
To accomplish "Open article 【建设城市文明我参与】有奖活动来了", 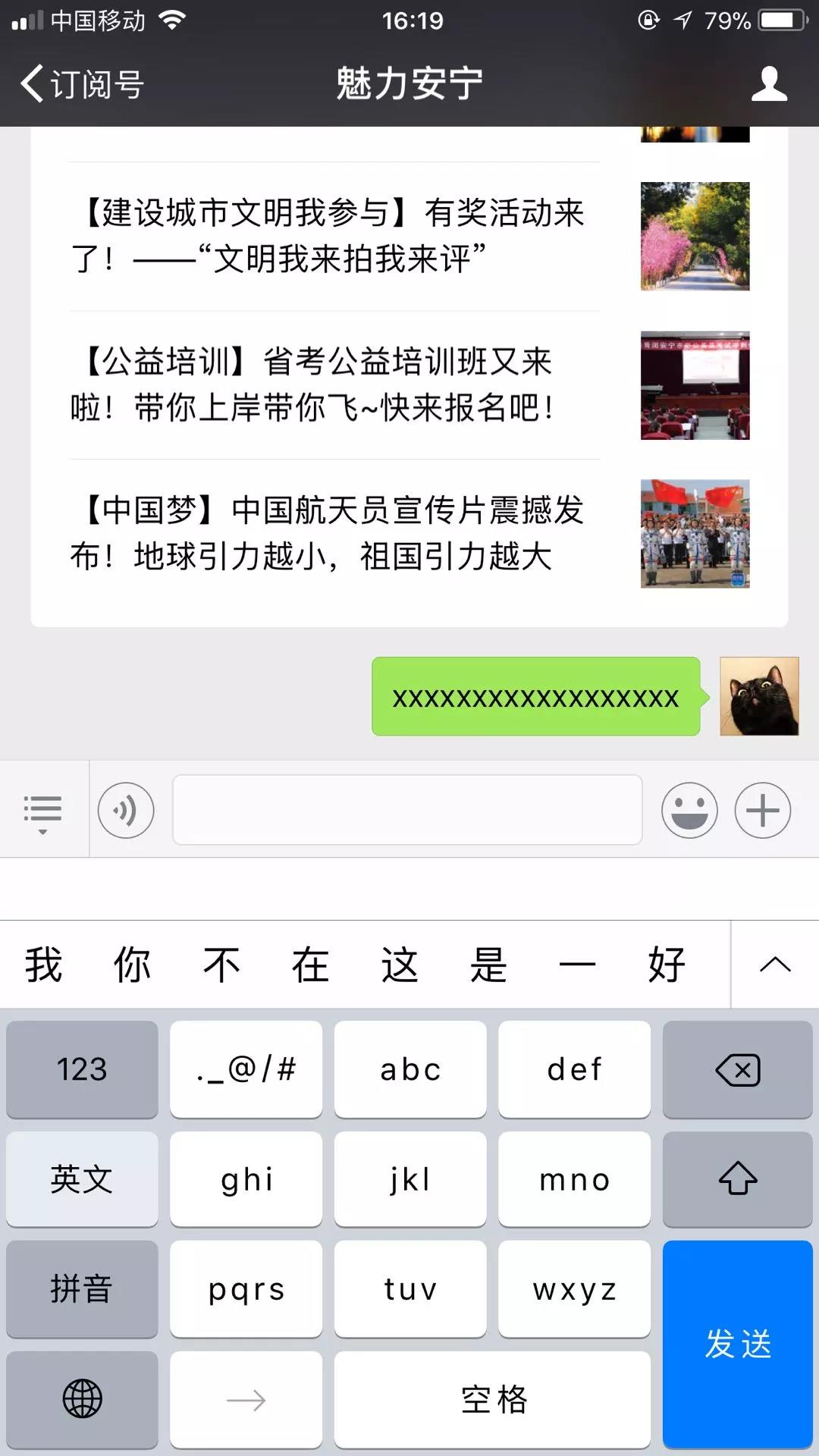I will pos(409,236).
